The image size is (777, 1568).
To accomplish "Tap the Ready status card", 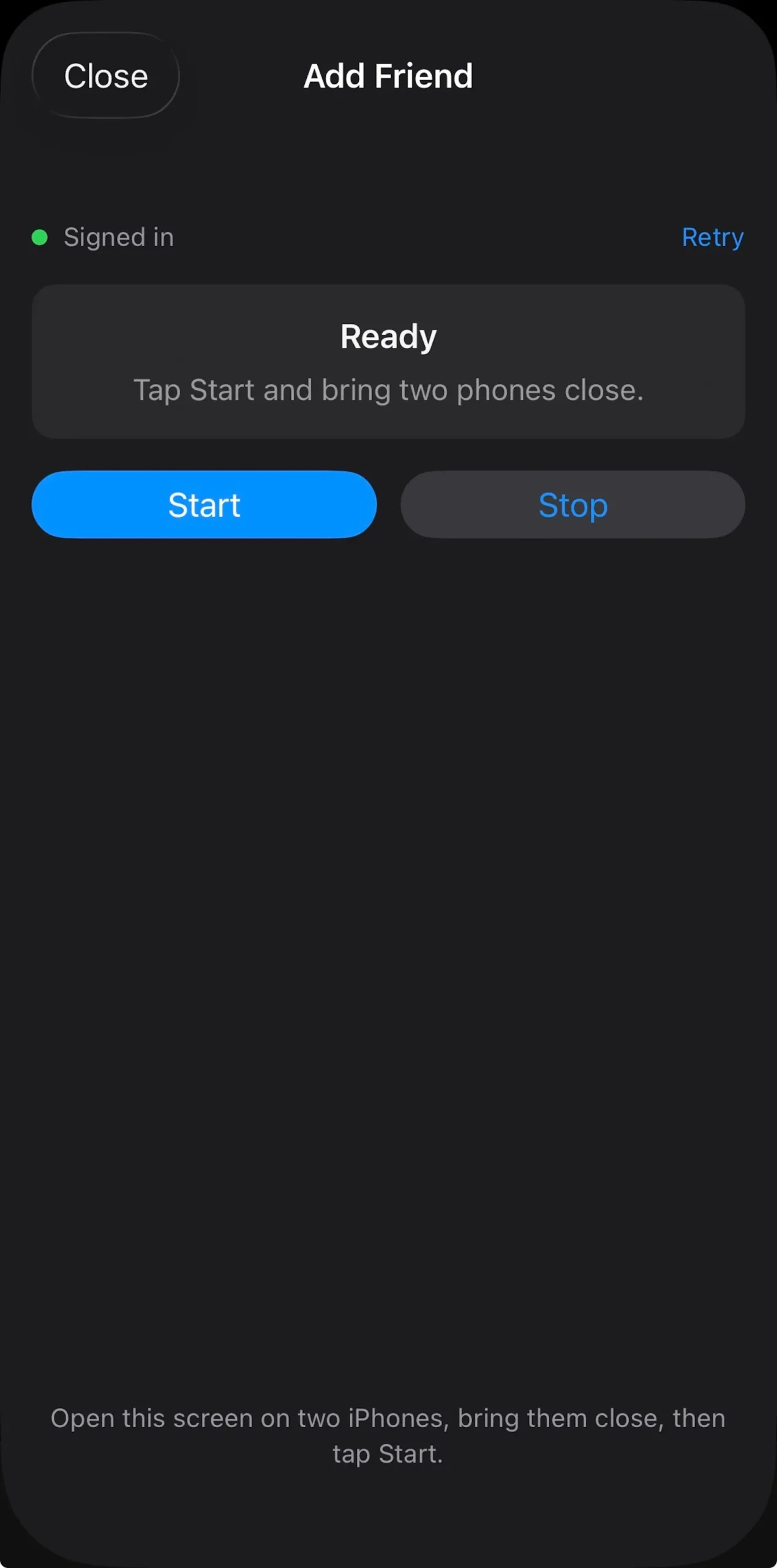I will coord(388,361).
